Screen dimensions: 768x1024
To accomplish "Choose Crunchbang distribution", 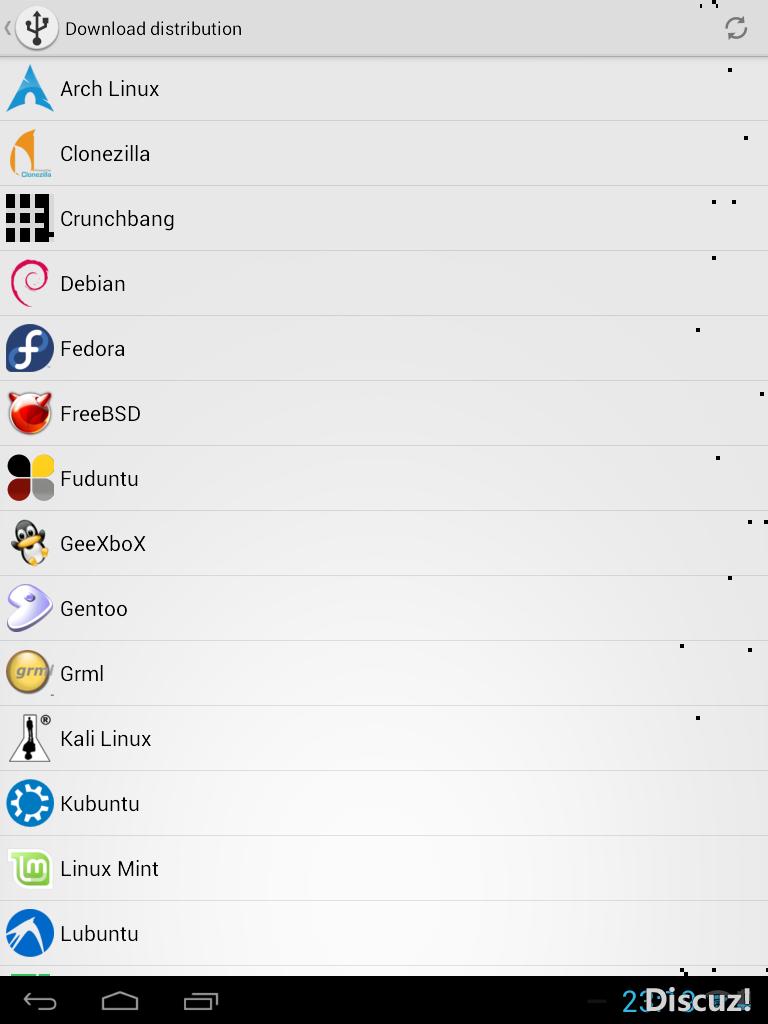I will (117, 219).
